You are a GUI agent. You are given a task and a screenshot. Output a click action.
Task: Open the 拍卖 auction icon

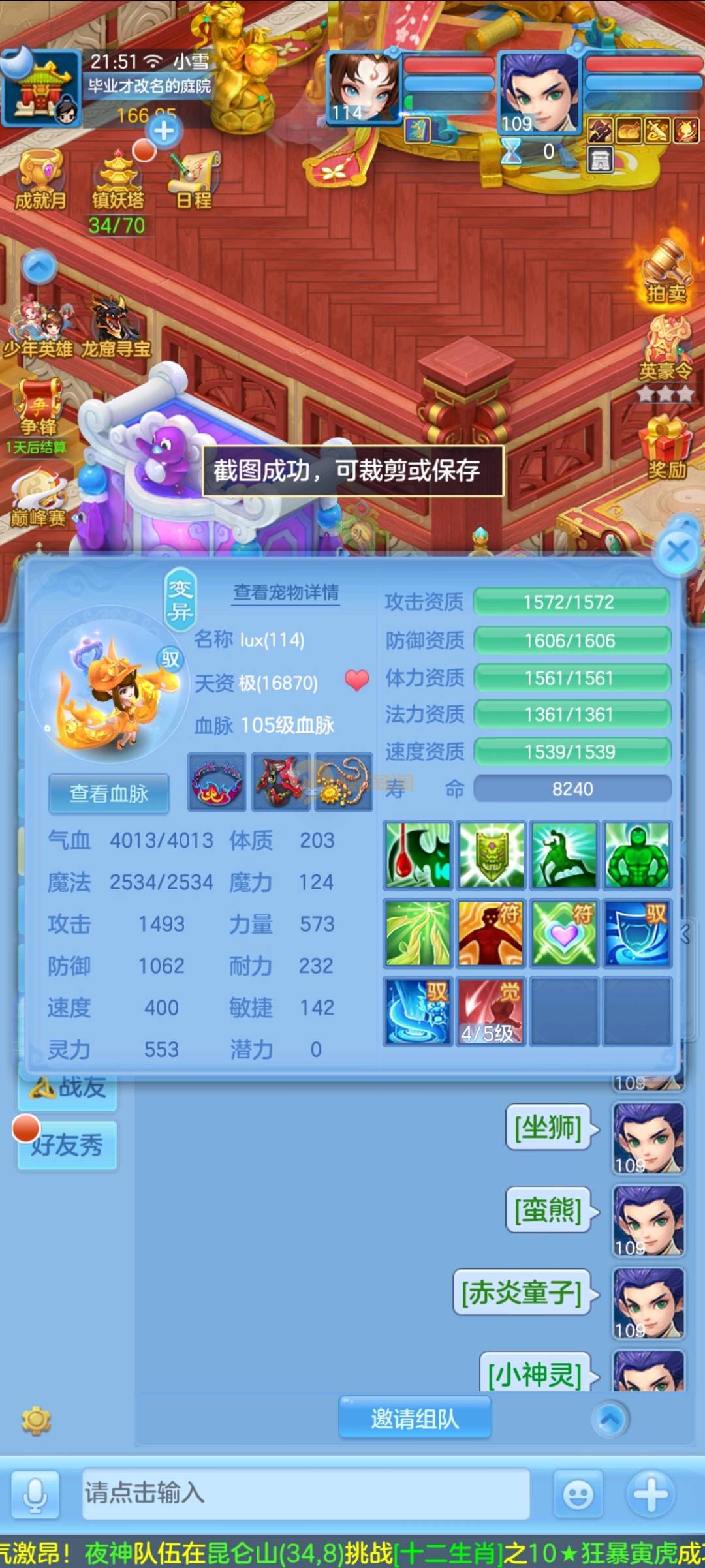tap(666, 274)
